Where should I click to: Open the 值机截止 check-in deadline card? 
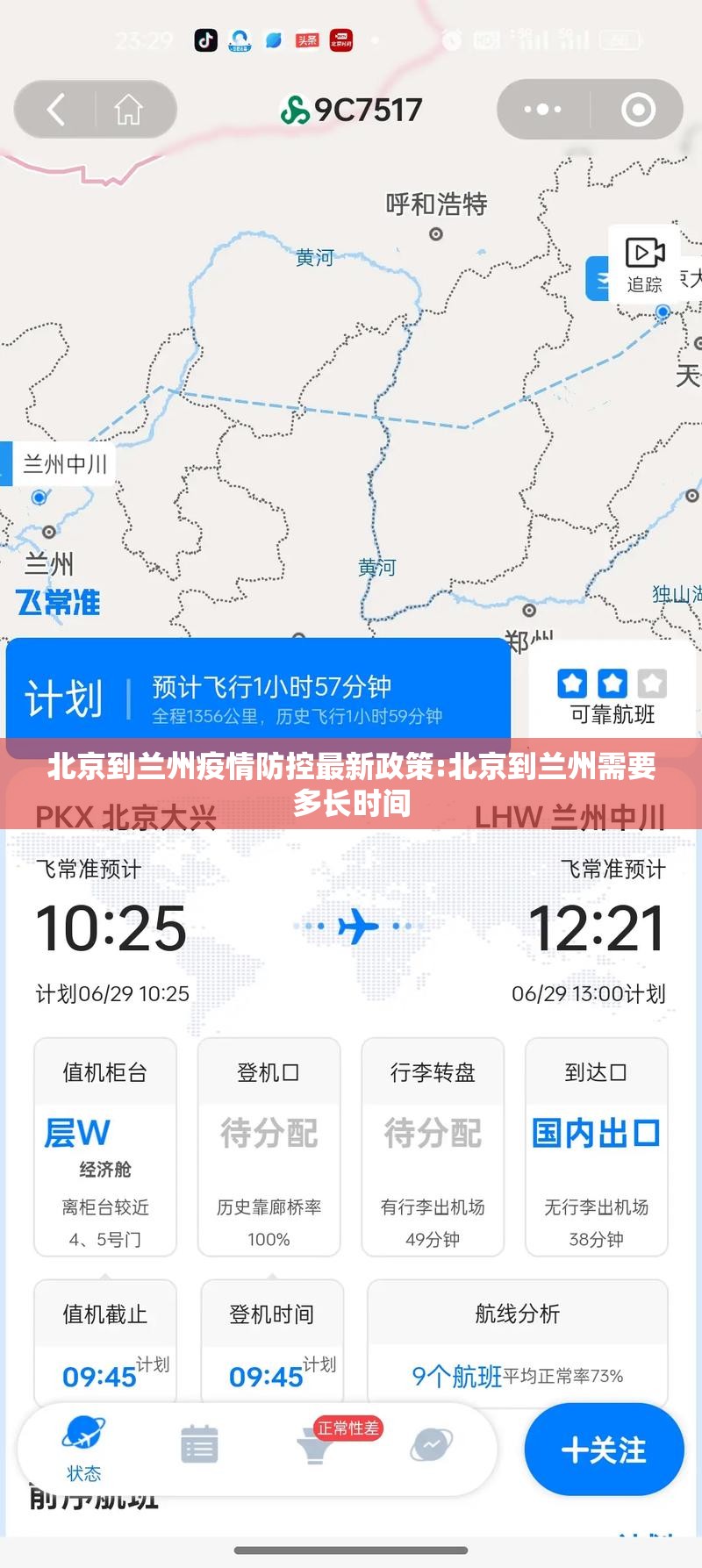[105, 1341]
